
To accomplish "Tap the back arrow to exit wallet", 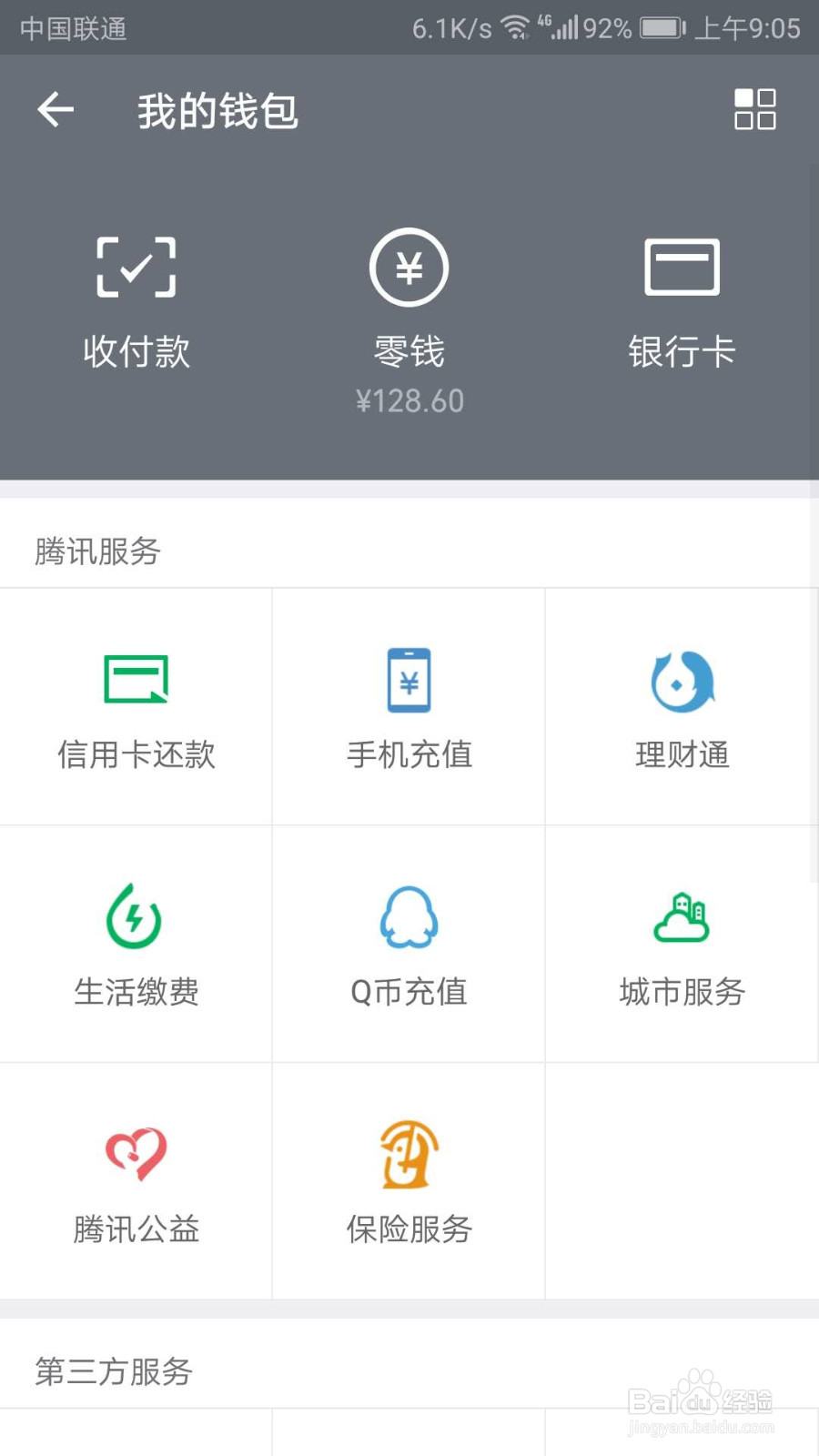I will click(x=55, y=109).
